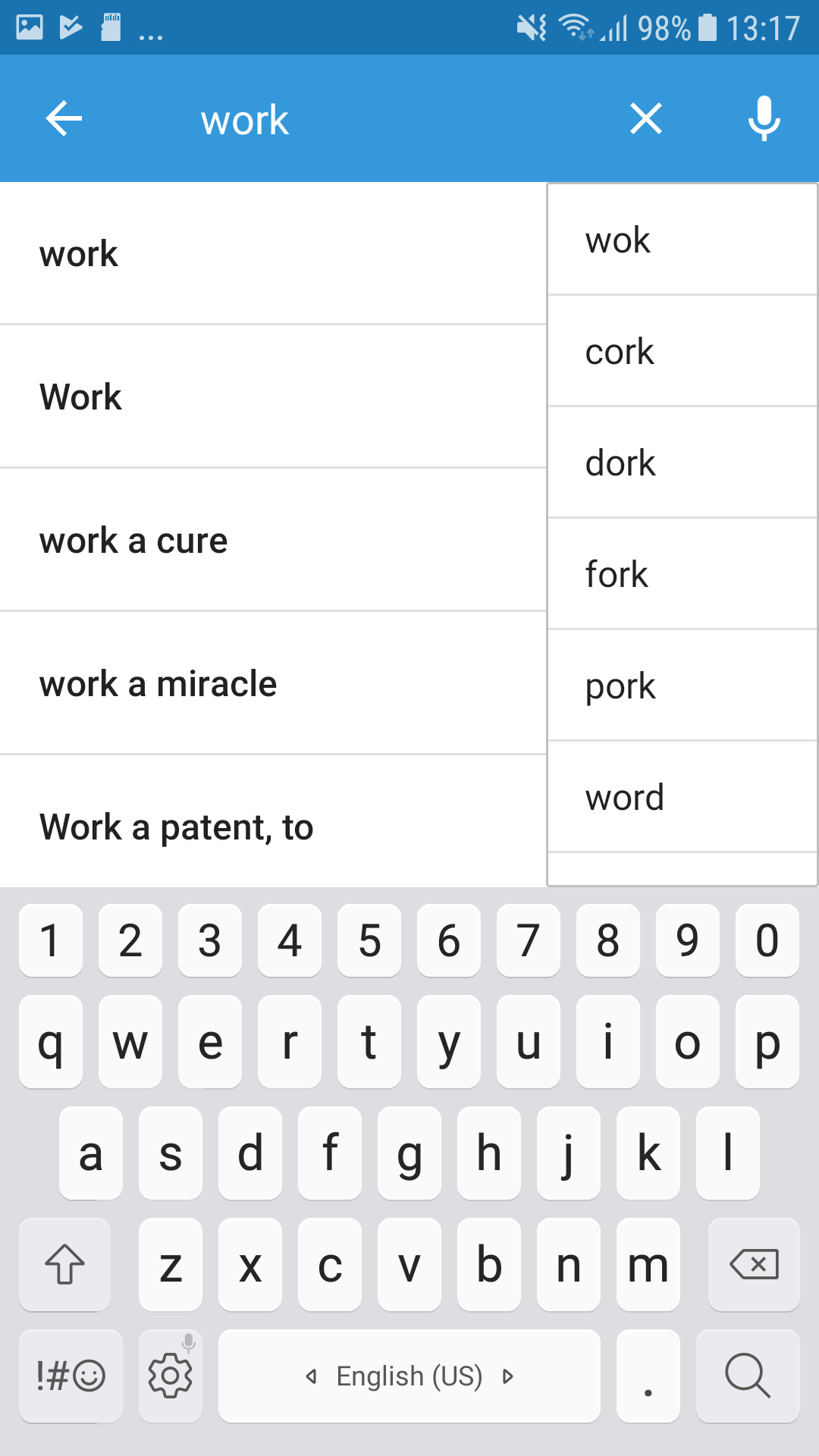Go back using the arrow icon

pos(64,119)
